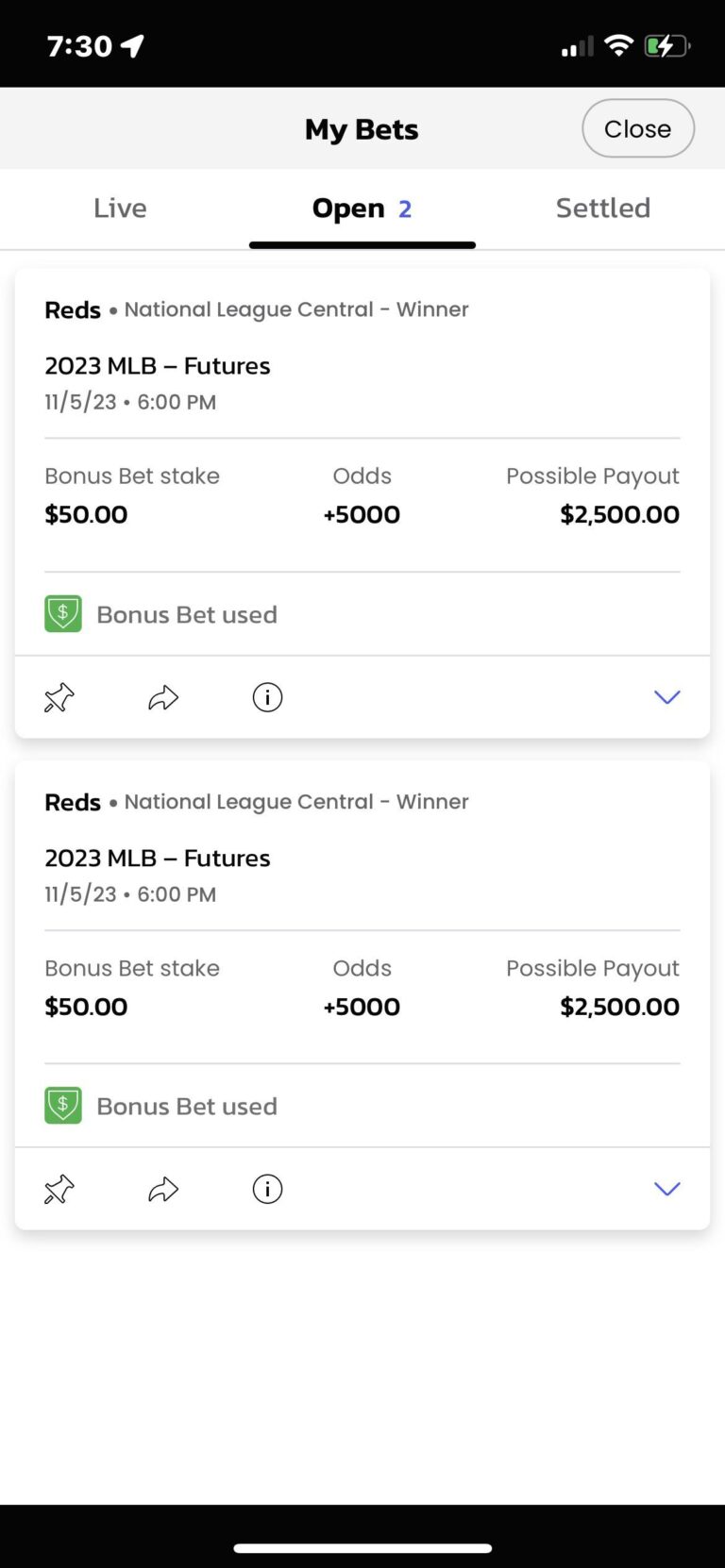Select the 2023 MLB Futures title on second card
The image size is (725, 1568).
[157, 858]
